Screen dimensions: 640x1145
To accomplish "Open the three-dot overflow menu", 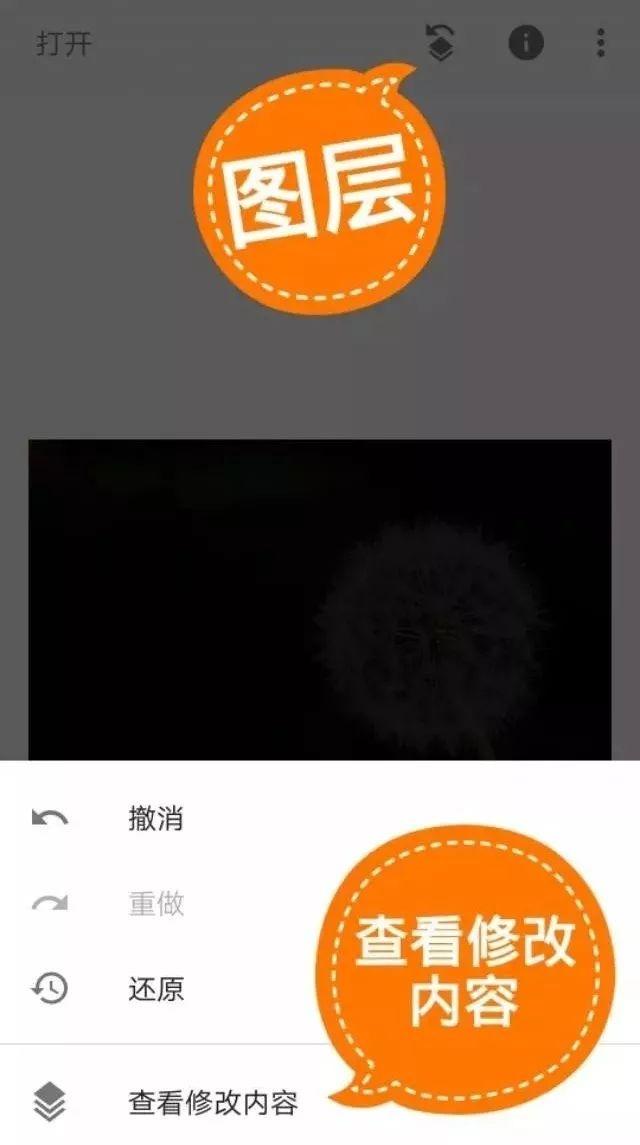I will (x=600, y=43).
